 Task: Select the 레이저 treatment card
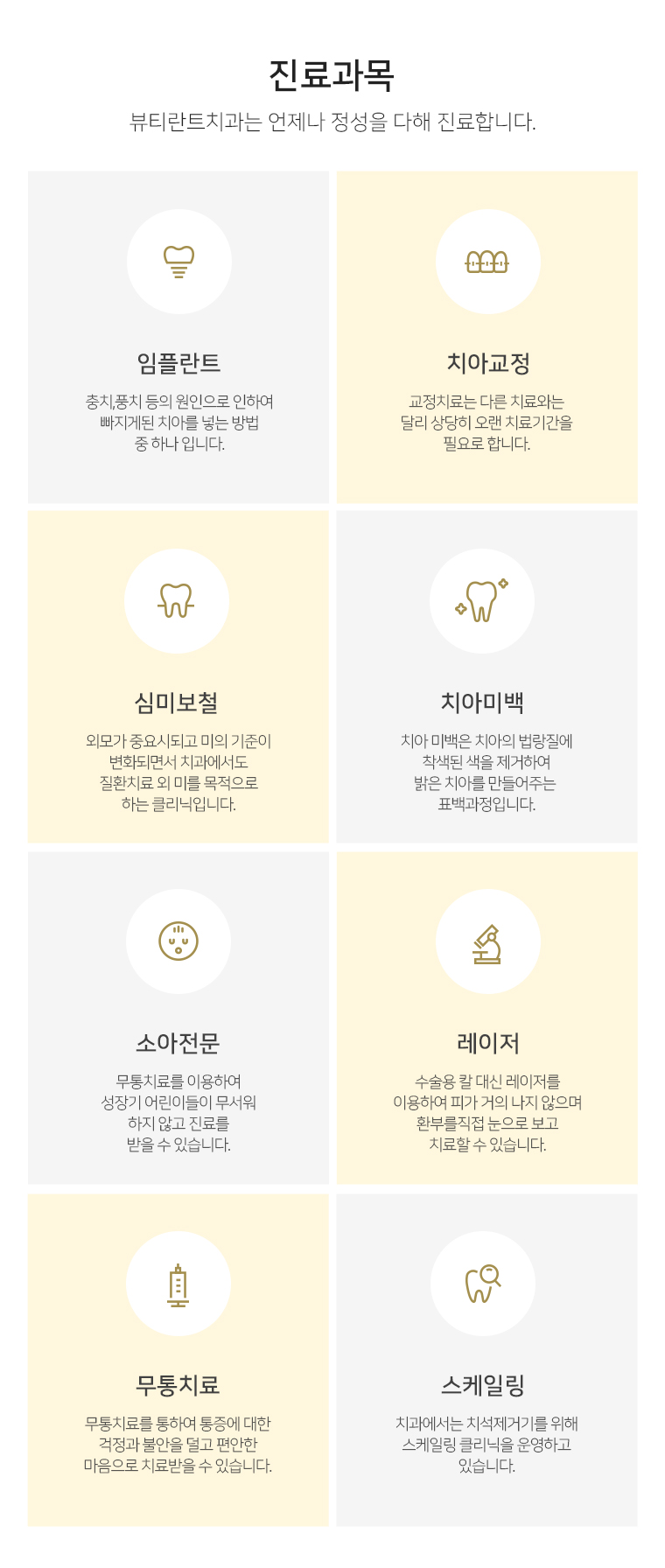pyautogui.click(x=487, y=1018)
